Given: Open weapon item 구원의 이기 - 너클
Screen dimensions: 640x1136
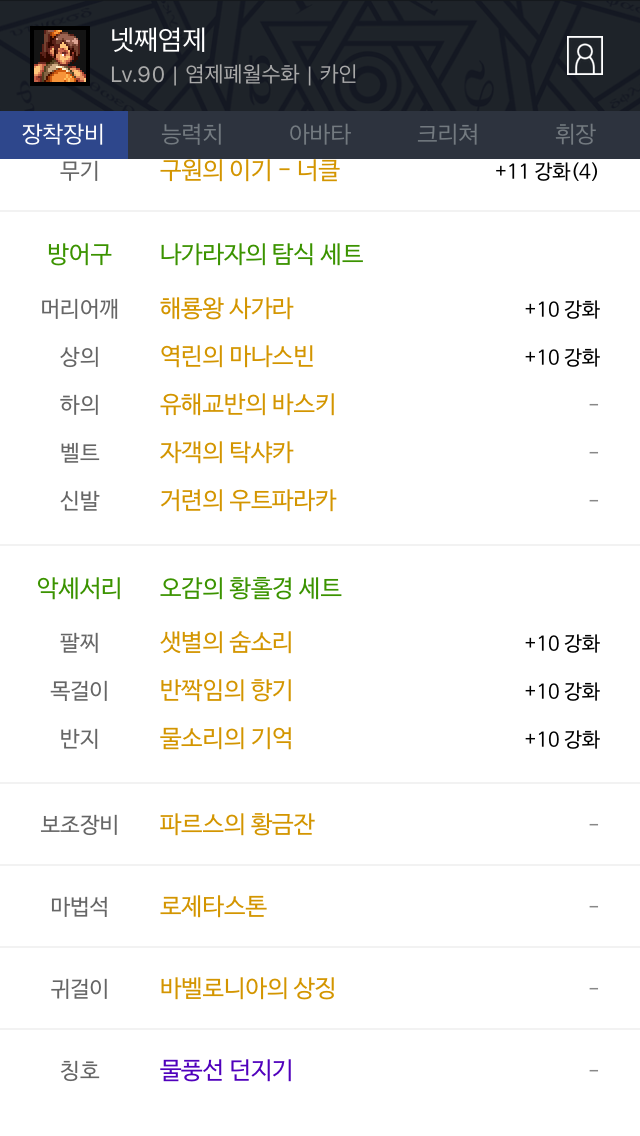Looking at the screenshot, I should 249,171.
